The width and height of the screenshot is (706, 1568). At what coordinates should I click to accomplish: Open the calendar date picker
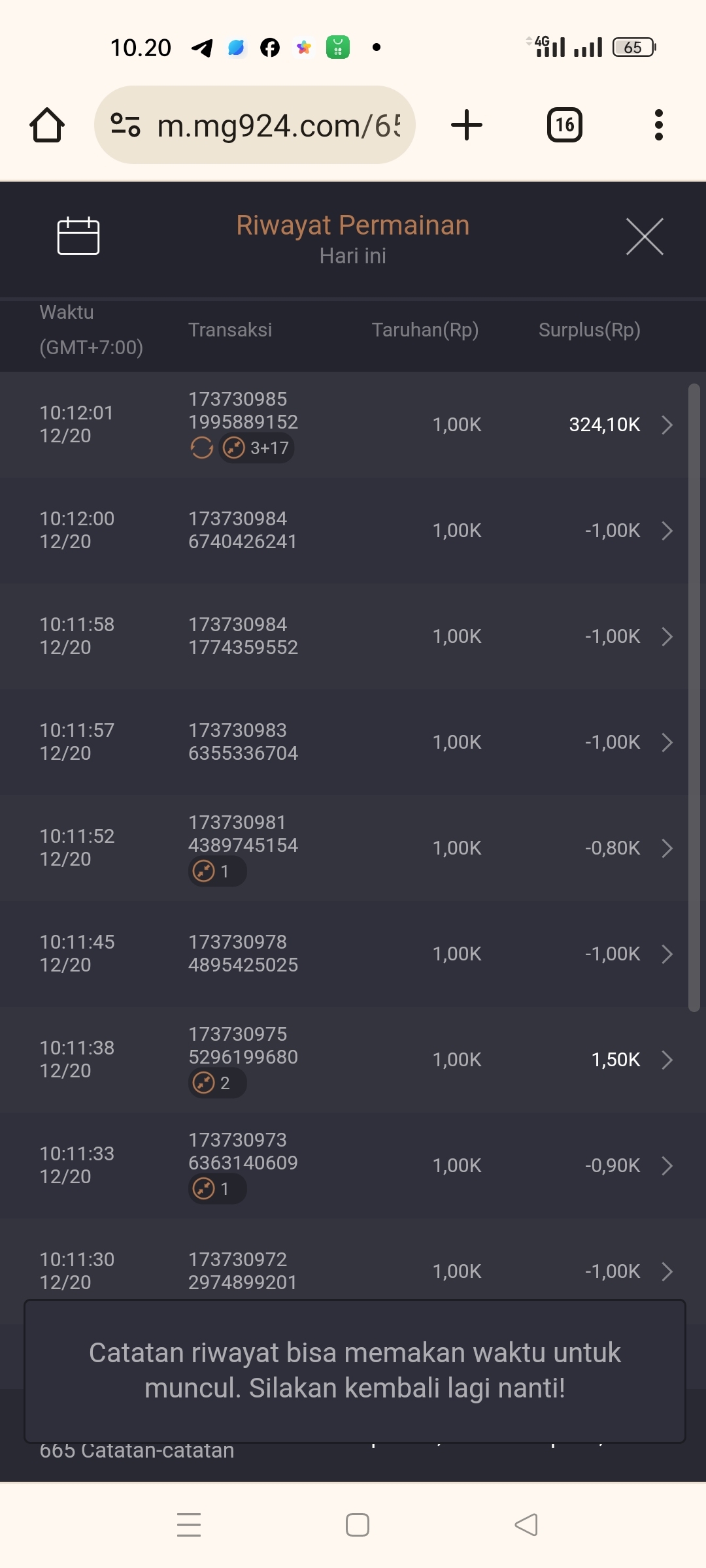[x=78, y=236]
